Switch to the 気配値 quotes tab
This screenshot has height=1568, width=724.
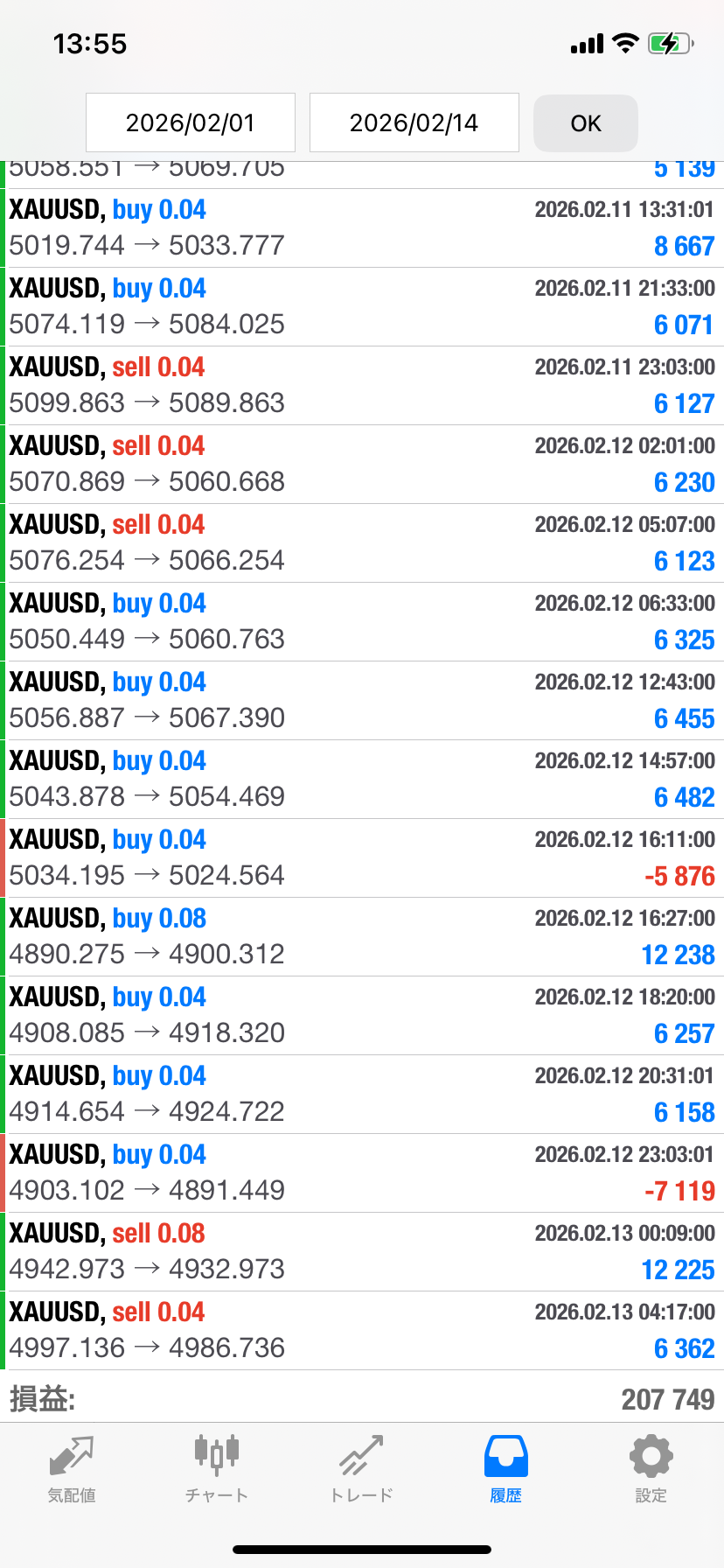tap(72, 1469)
